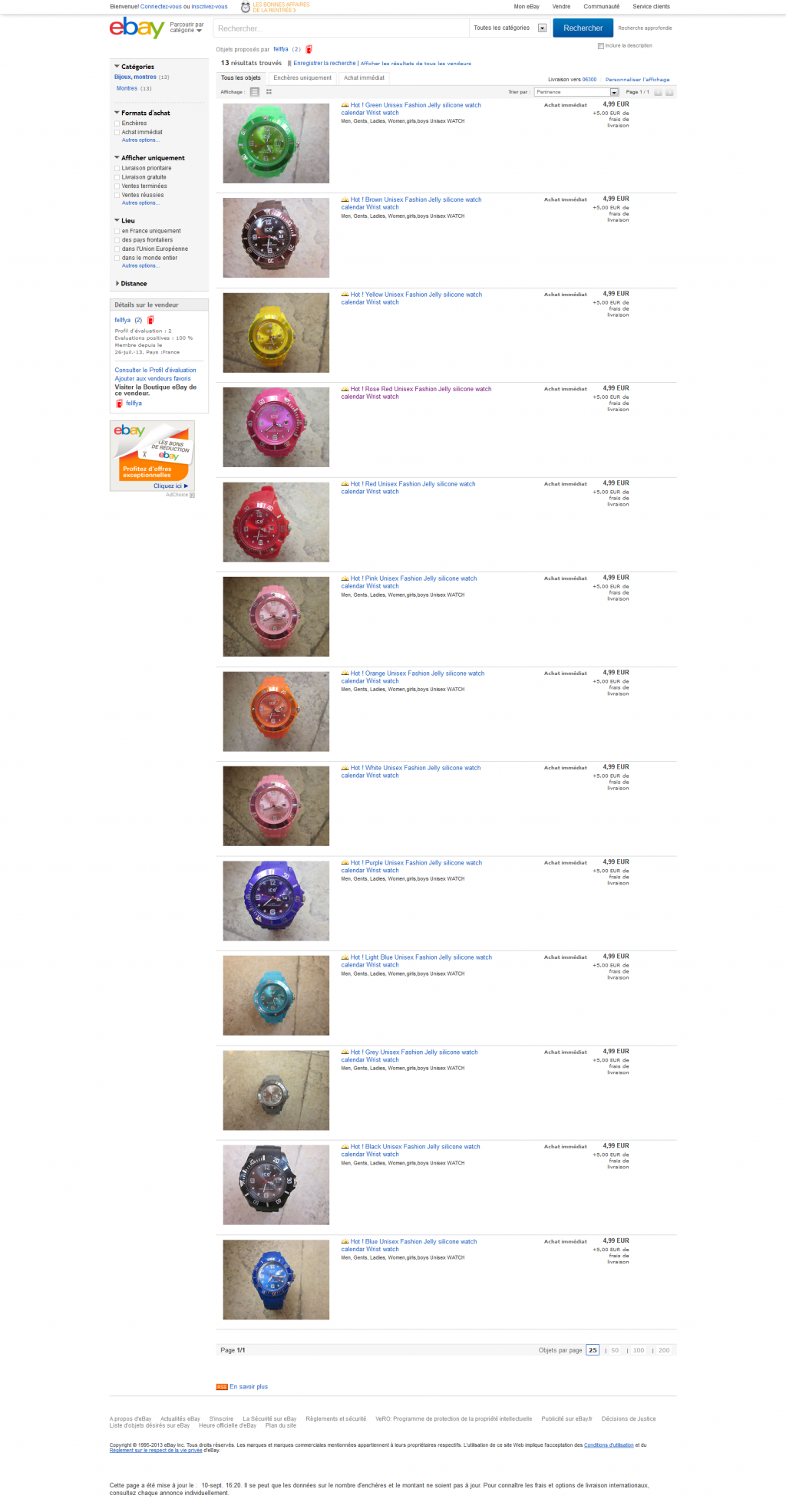786x1512 pixels.
Task: Tap the Rechercher search button
Action: (x=583, y=28)
